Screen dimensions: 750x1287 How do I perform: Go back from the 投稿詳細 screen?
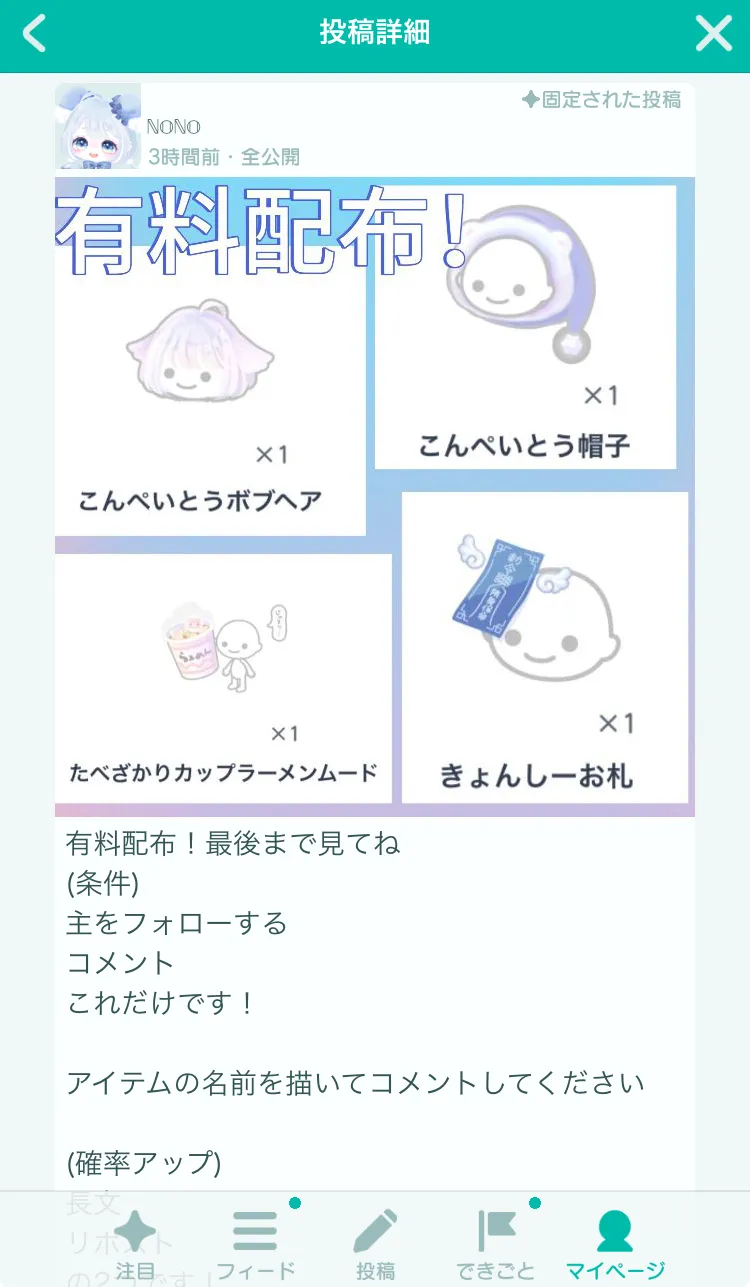[x=34, y=33]
